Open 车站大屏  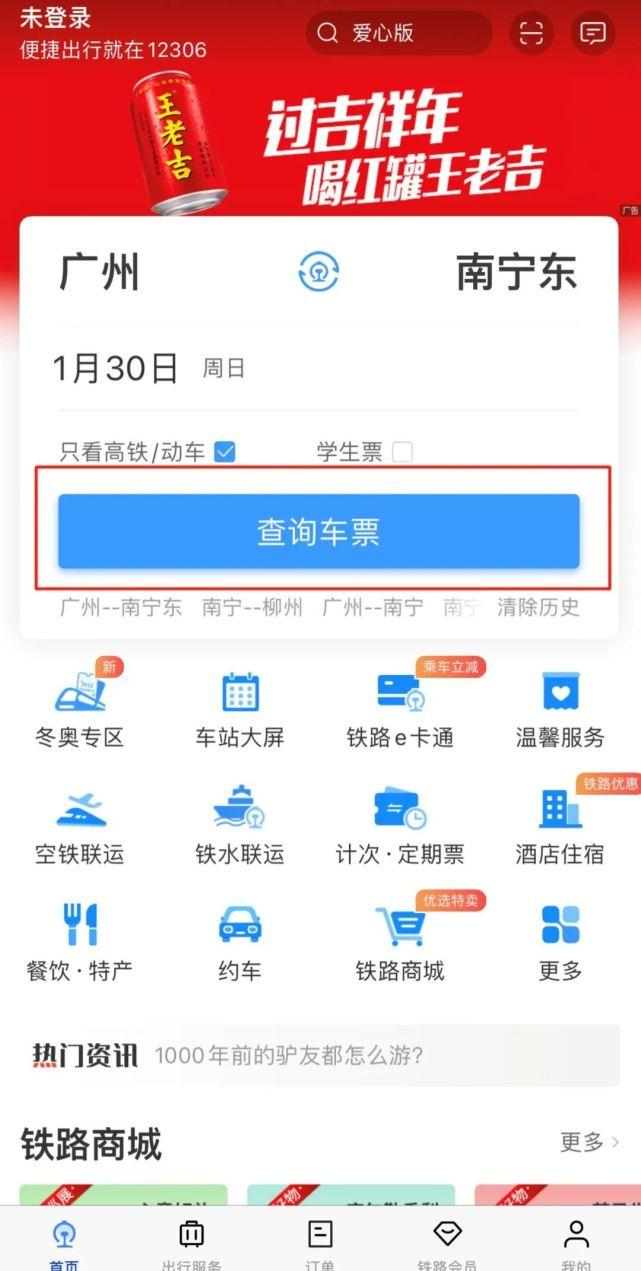coord(240,711)
